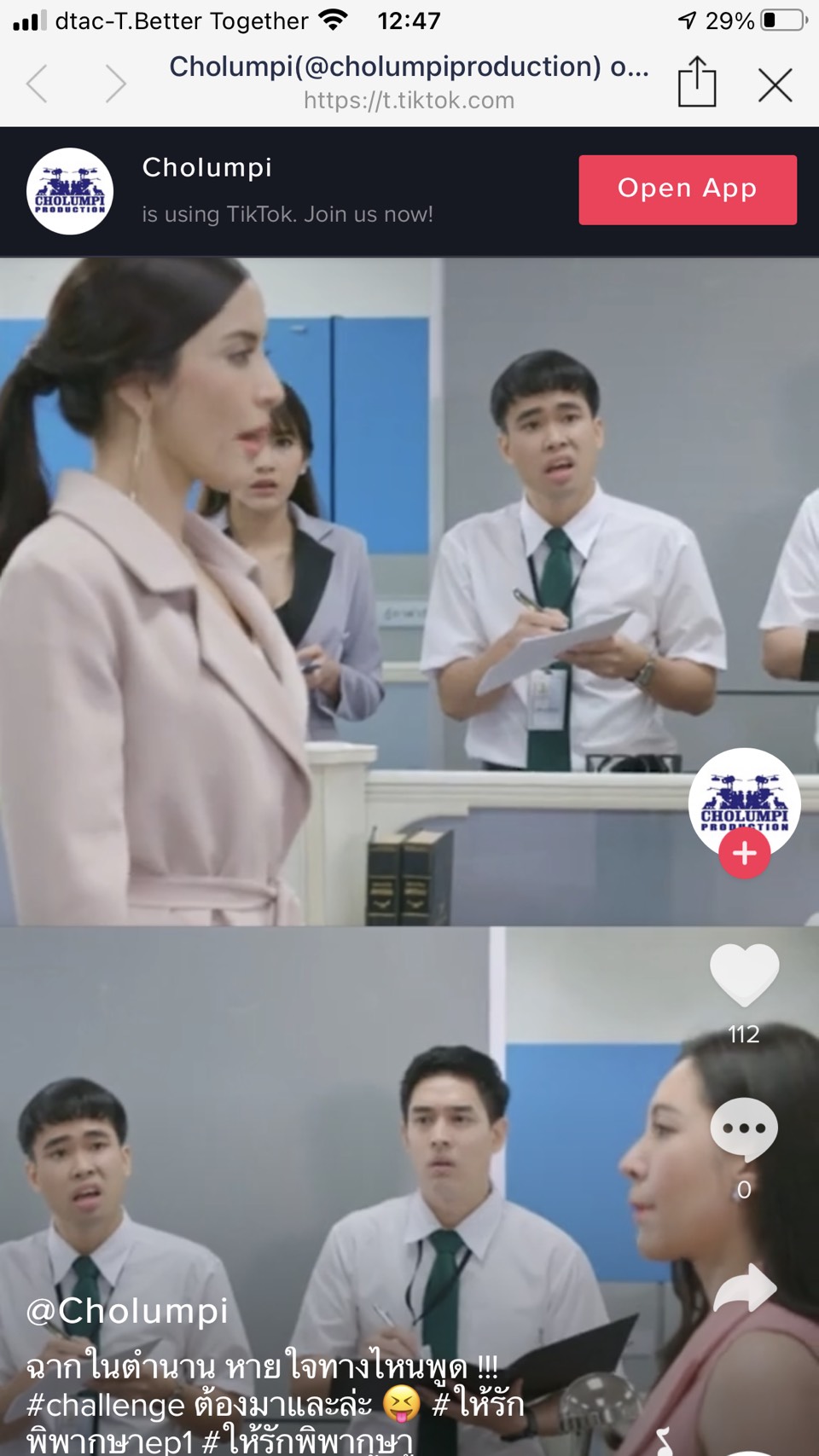Image resolution: width=819 pixels, height=1456 pixels.
Task: Open Cholumpi profile from the banner avatar
Action: click(70, 191)
